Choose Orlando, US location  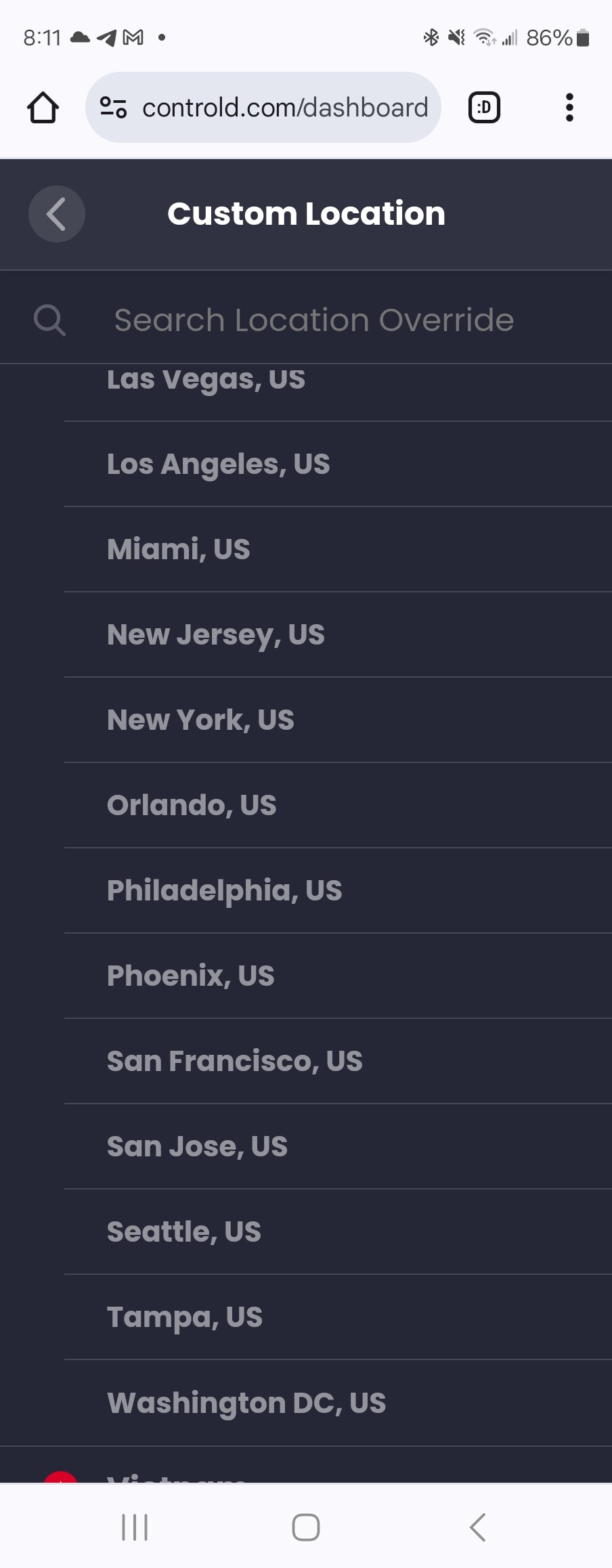192,806
